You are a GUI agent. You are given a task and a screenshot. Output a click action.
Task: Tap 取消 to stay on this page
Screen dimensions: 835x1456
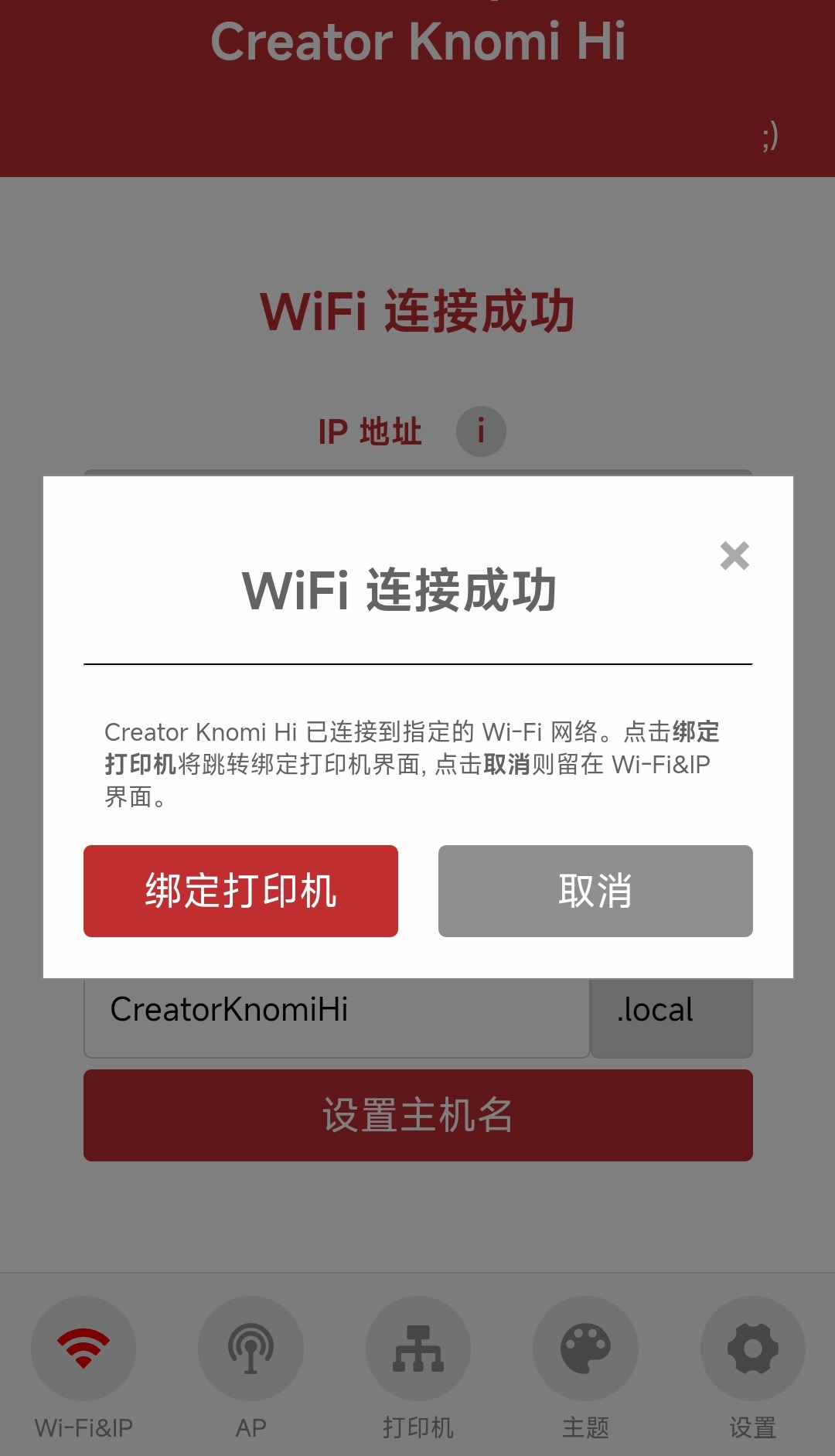pyautogui.click(x=595, y=891)
